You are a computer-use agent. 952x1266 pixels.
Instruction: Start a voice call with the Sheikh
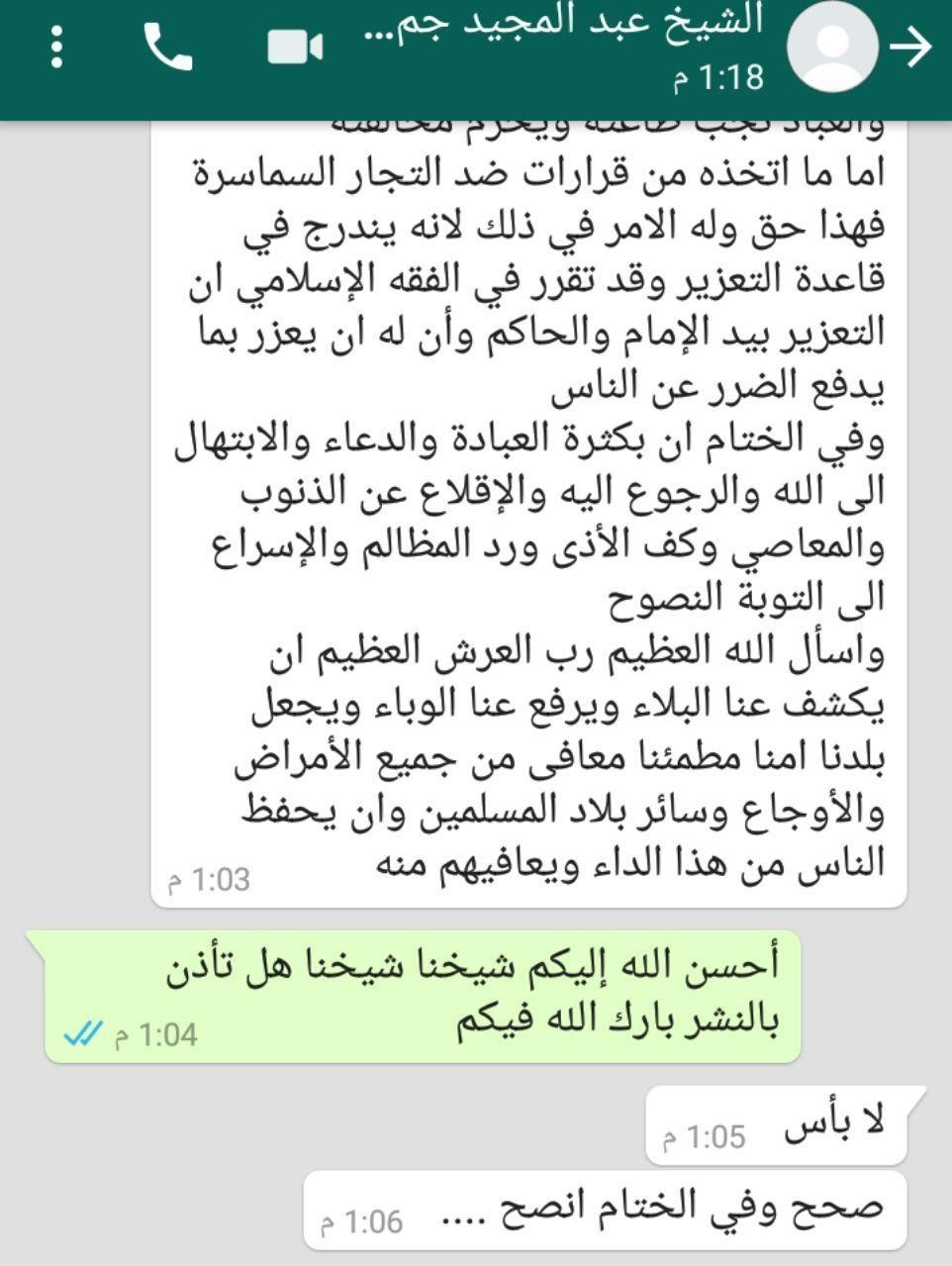pyautogui.click(x=167, y=47)
